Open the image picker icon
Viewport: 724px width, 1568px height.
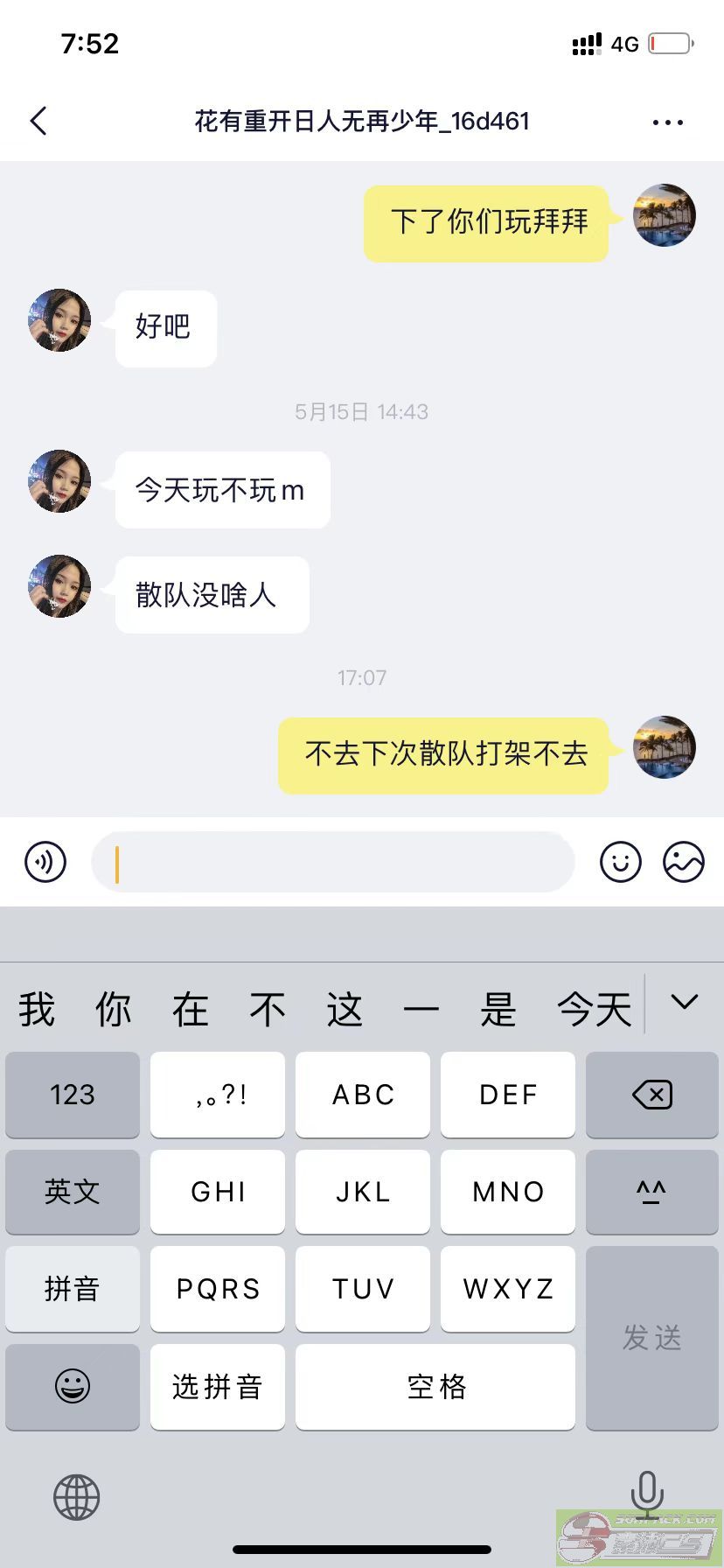point(684,862)
